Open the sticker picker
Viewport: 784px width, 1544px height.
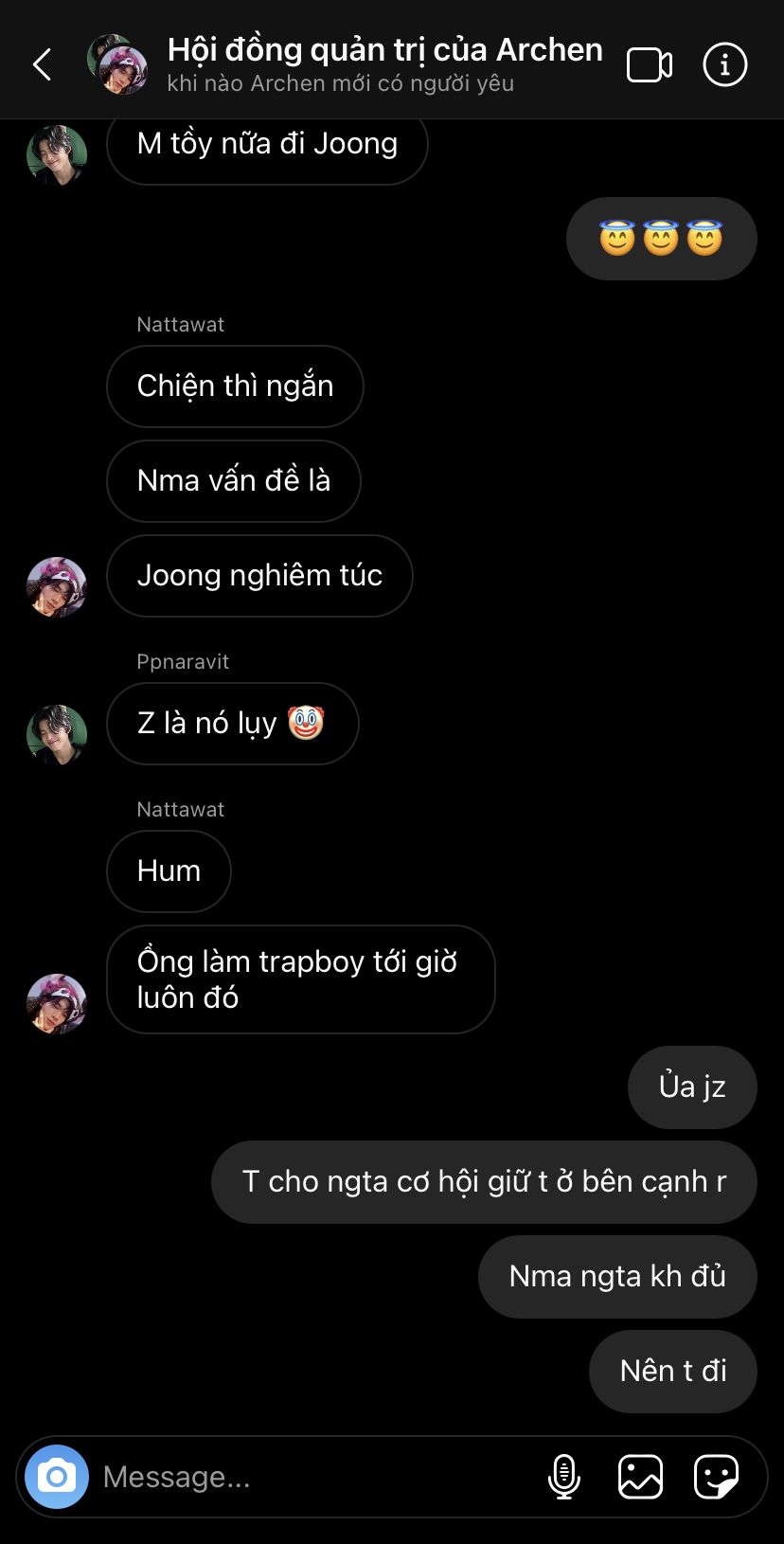716,1476
